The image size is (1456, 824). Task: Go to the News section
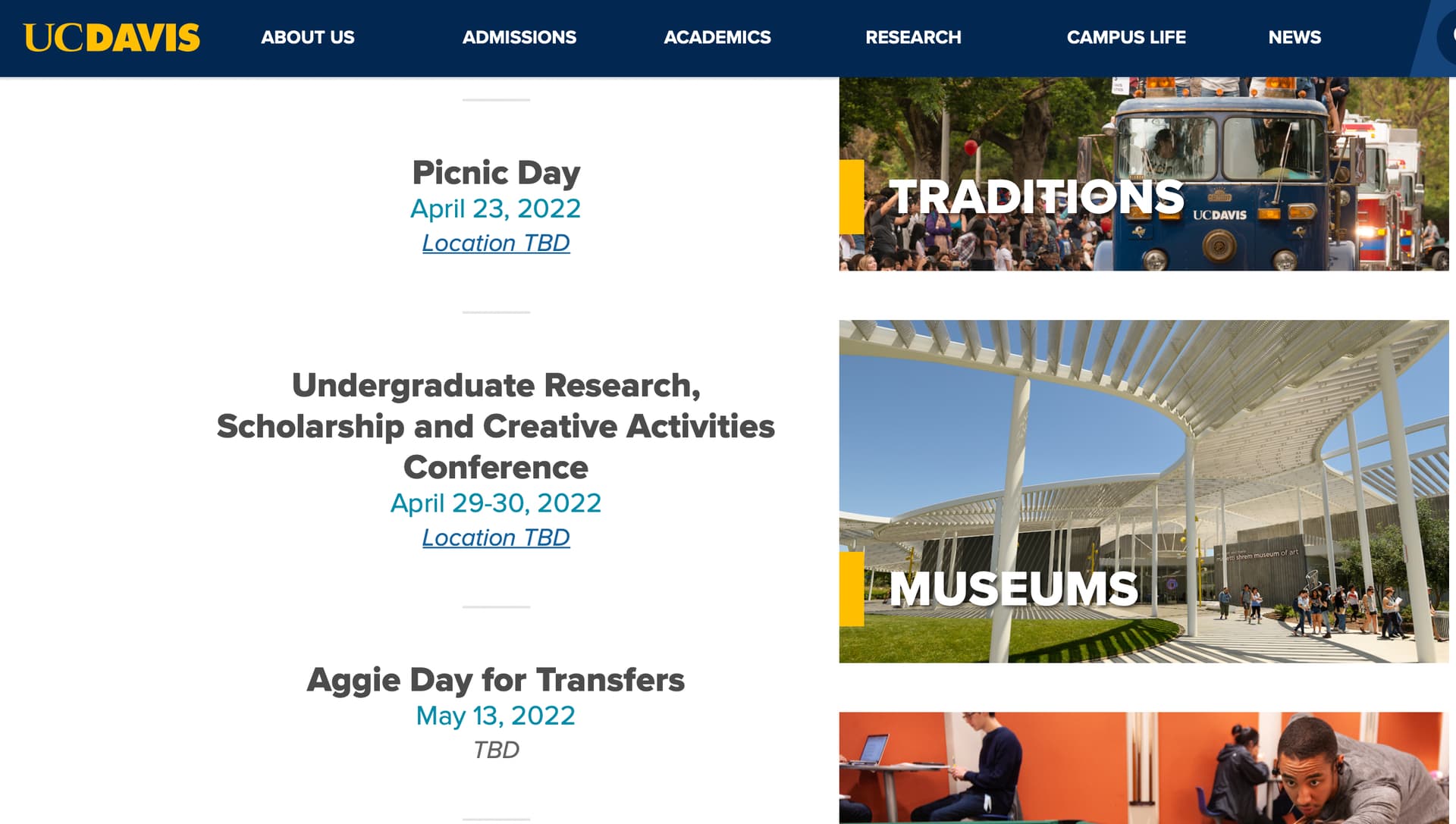pos(1294,37)
